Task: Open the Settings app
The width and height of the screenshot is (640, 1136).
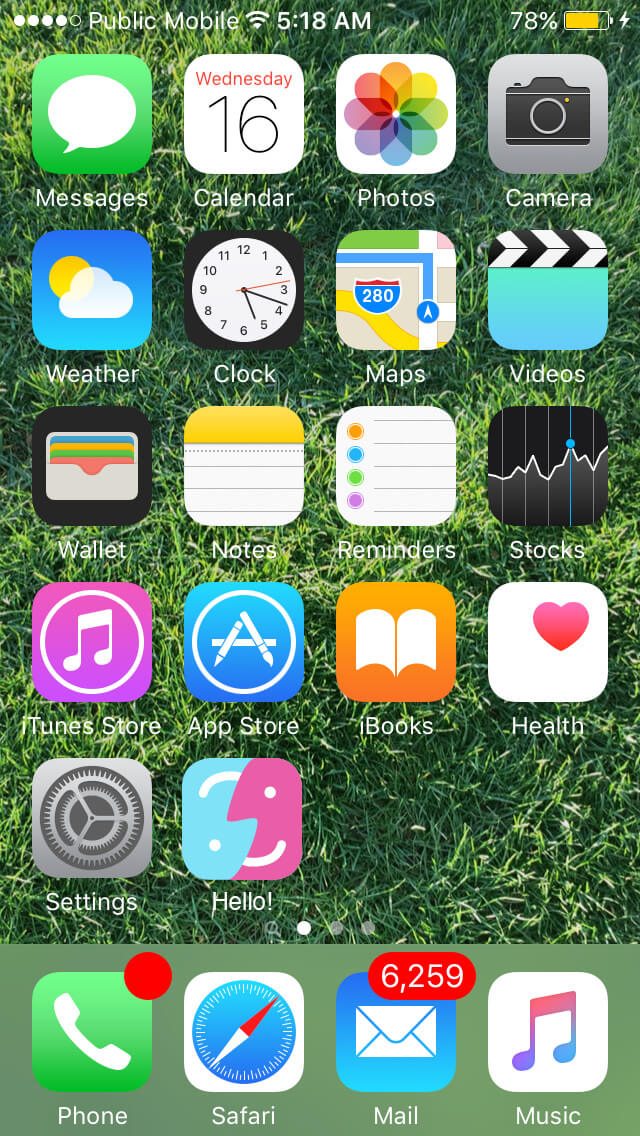Action: 92,818
